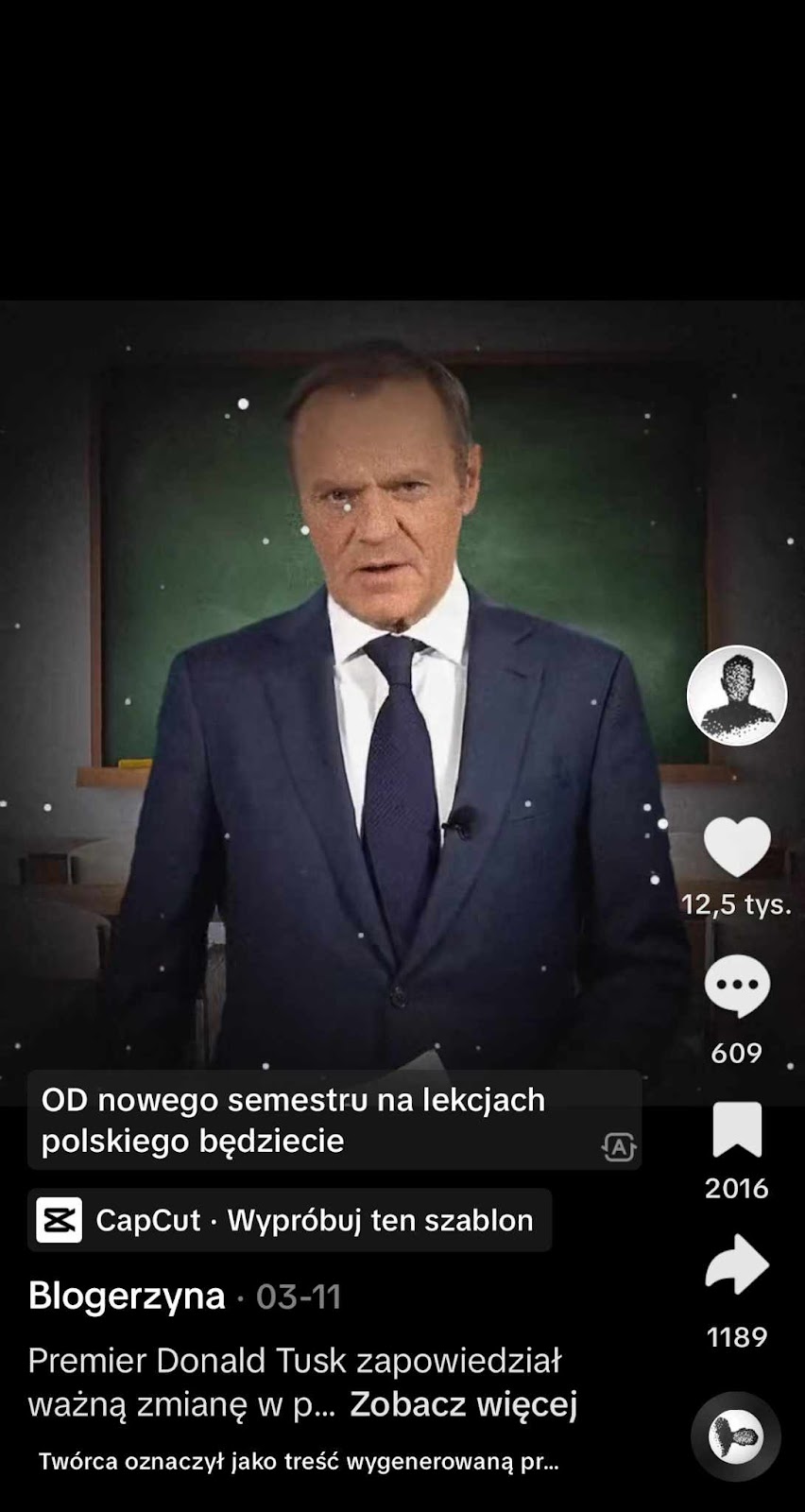Toggle the auto-captions translation icon
The height and width of the screenshot is (1512, 805).
click(619, 1147)
